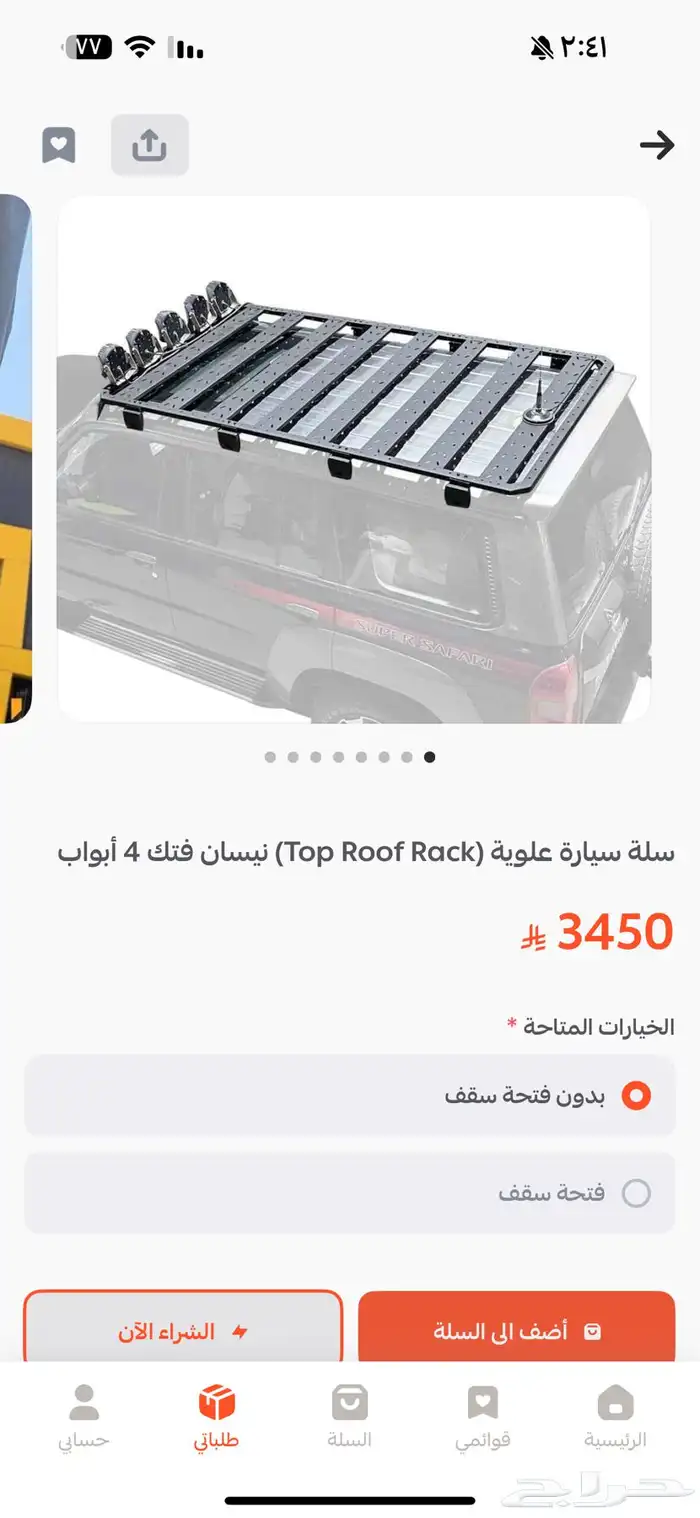Buy now with الشراء الآن
Screen dimensions: 700x1518
[x=183, y=1330]
